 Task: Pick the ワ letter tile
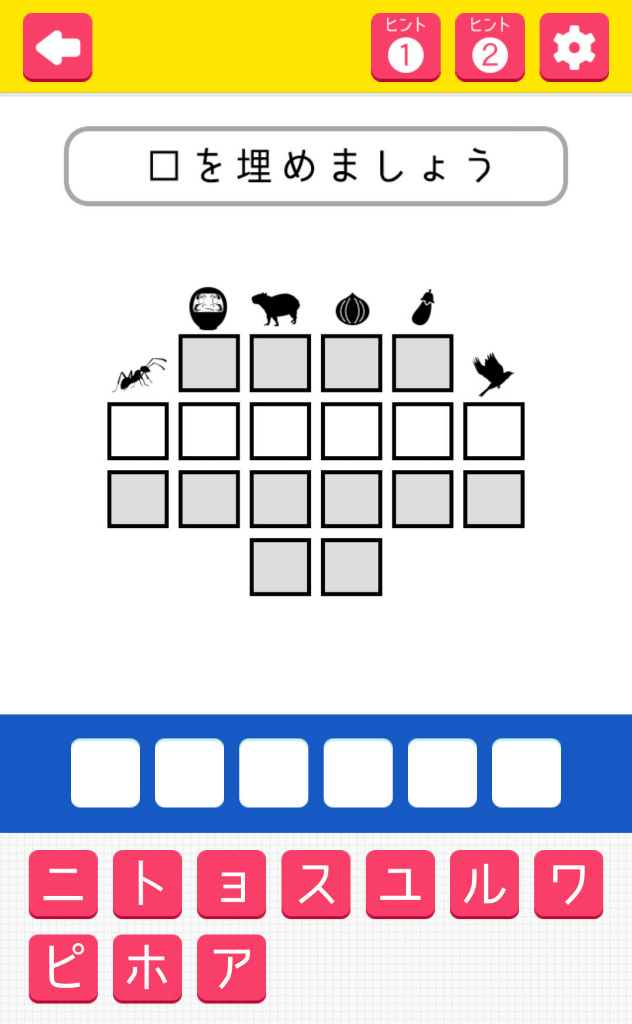[x=568, y=883]
